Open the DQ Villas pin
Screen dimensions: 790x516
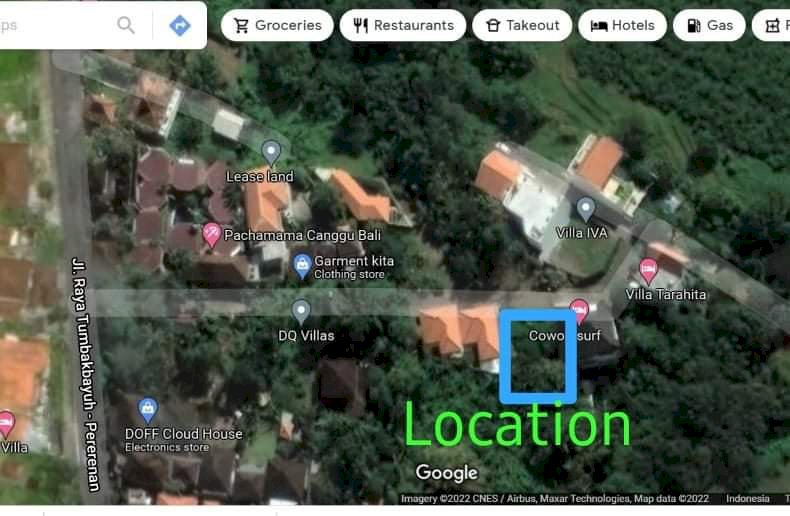pos(301,311)
